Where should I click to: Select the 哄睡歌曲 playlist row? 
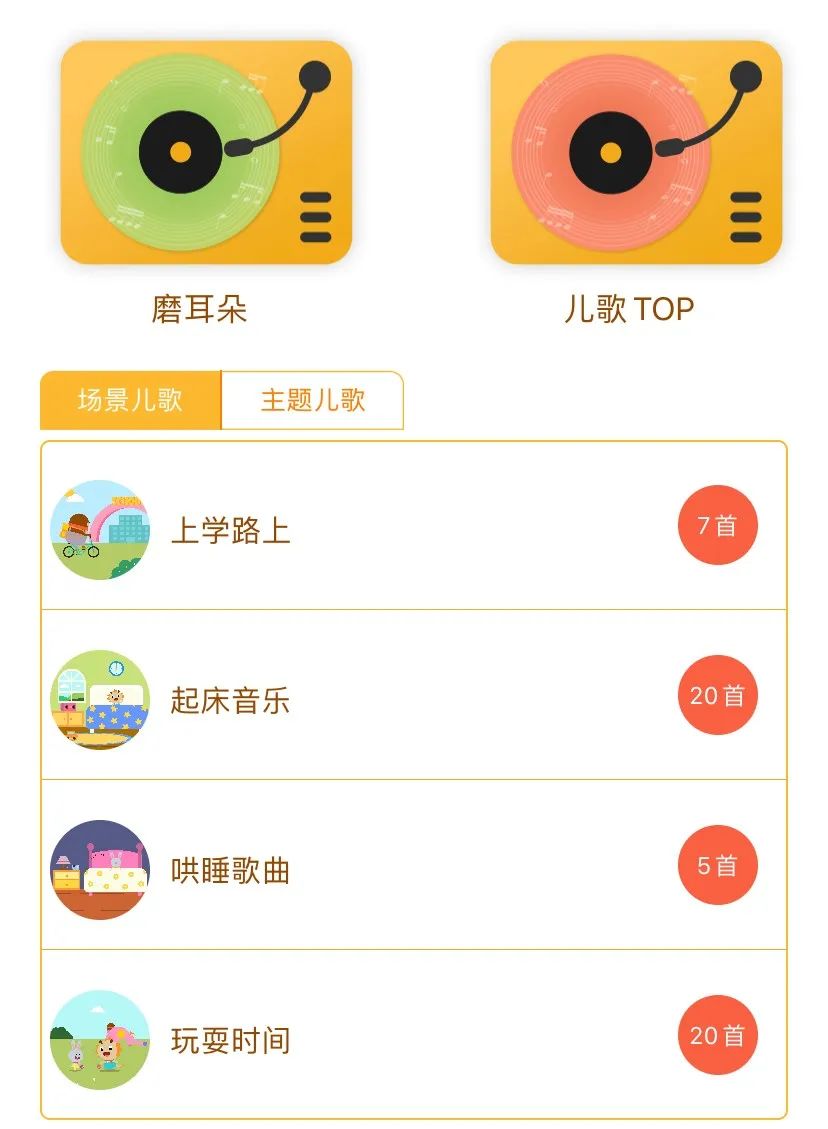(413, 868)
